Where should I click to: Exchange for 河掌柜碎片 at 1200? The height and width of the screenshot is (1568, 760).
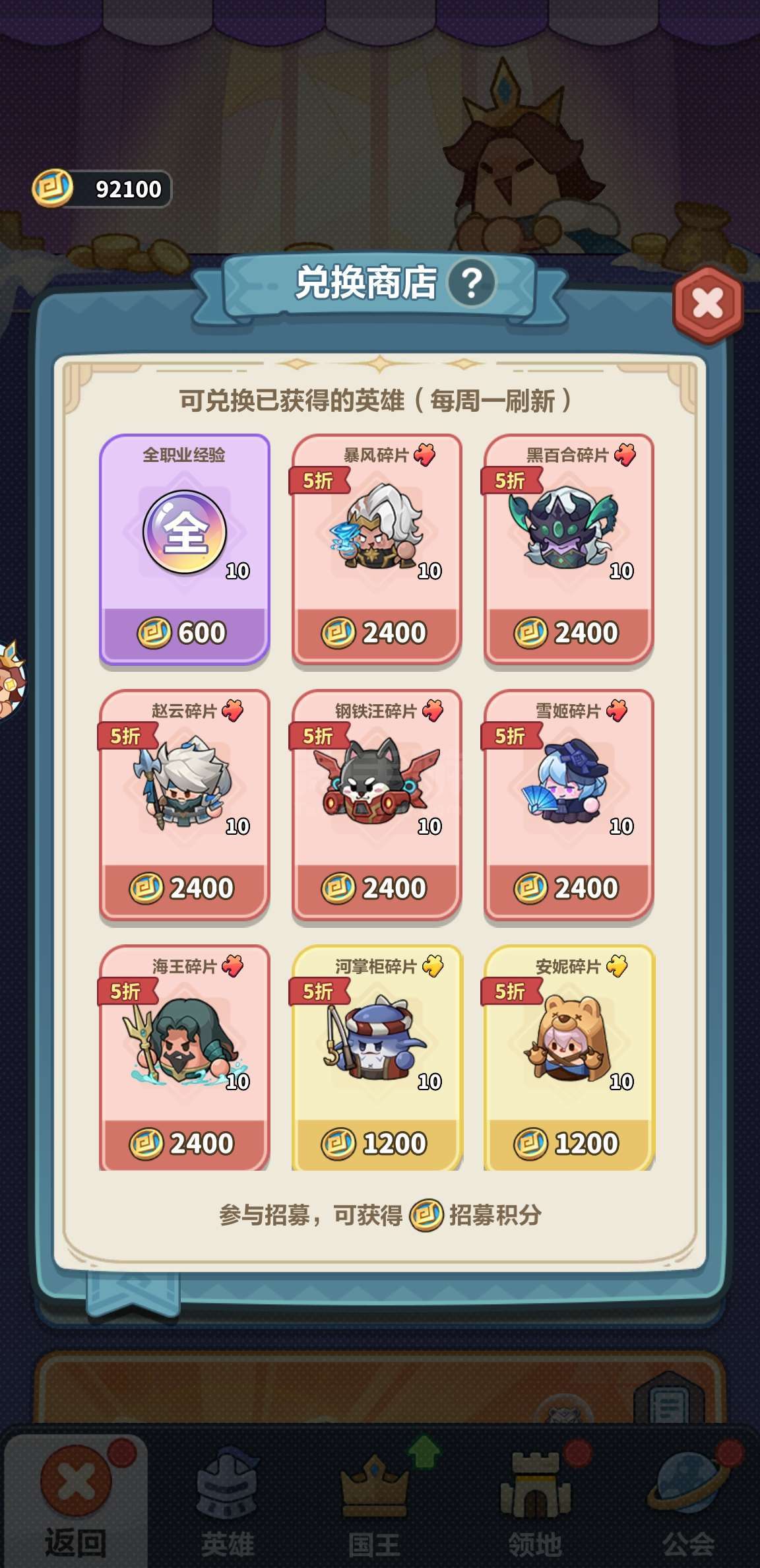(x=377, y=1058)
